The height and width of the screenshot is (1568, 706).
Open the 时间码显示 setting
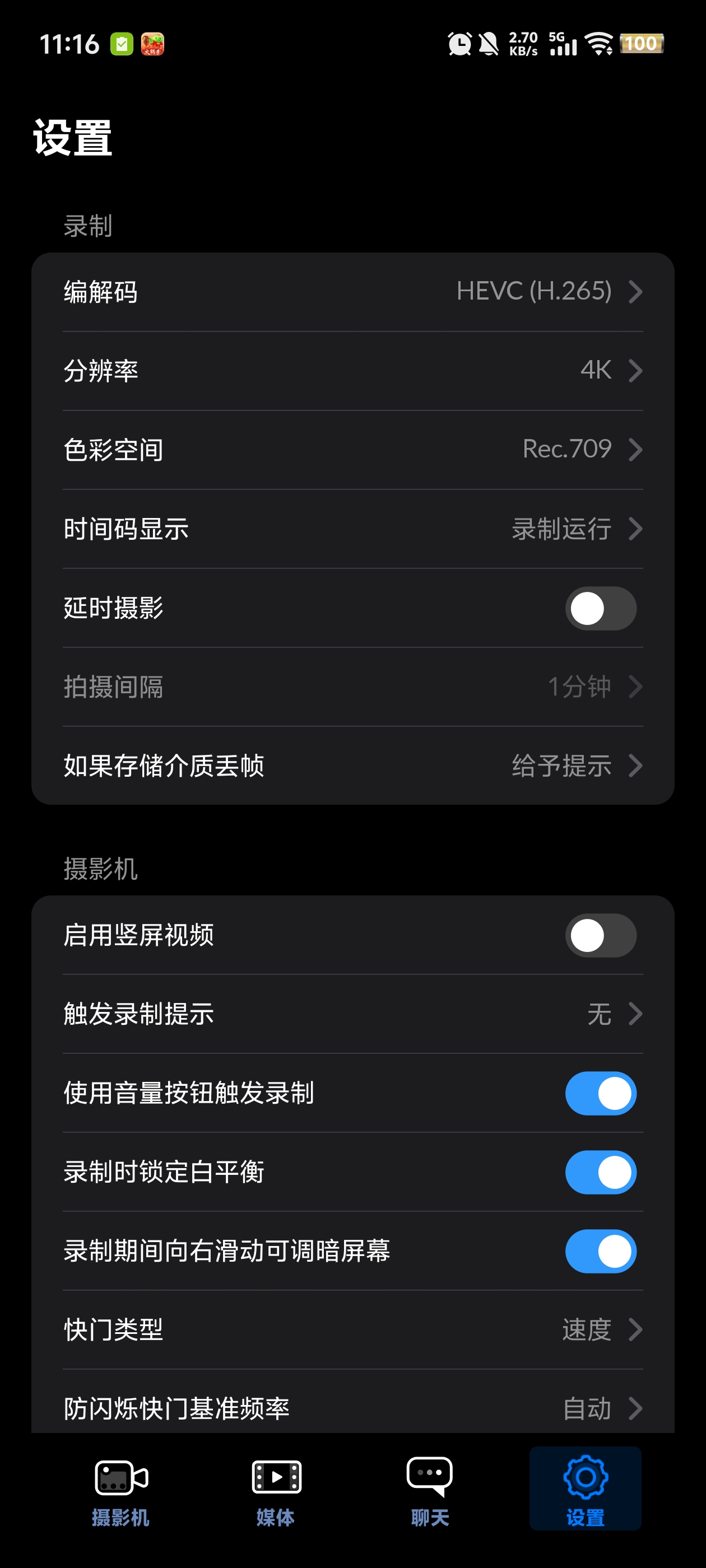352,529
